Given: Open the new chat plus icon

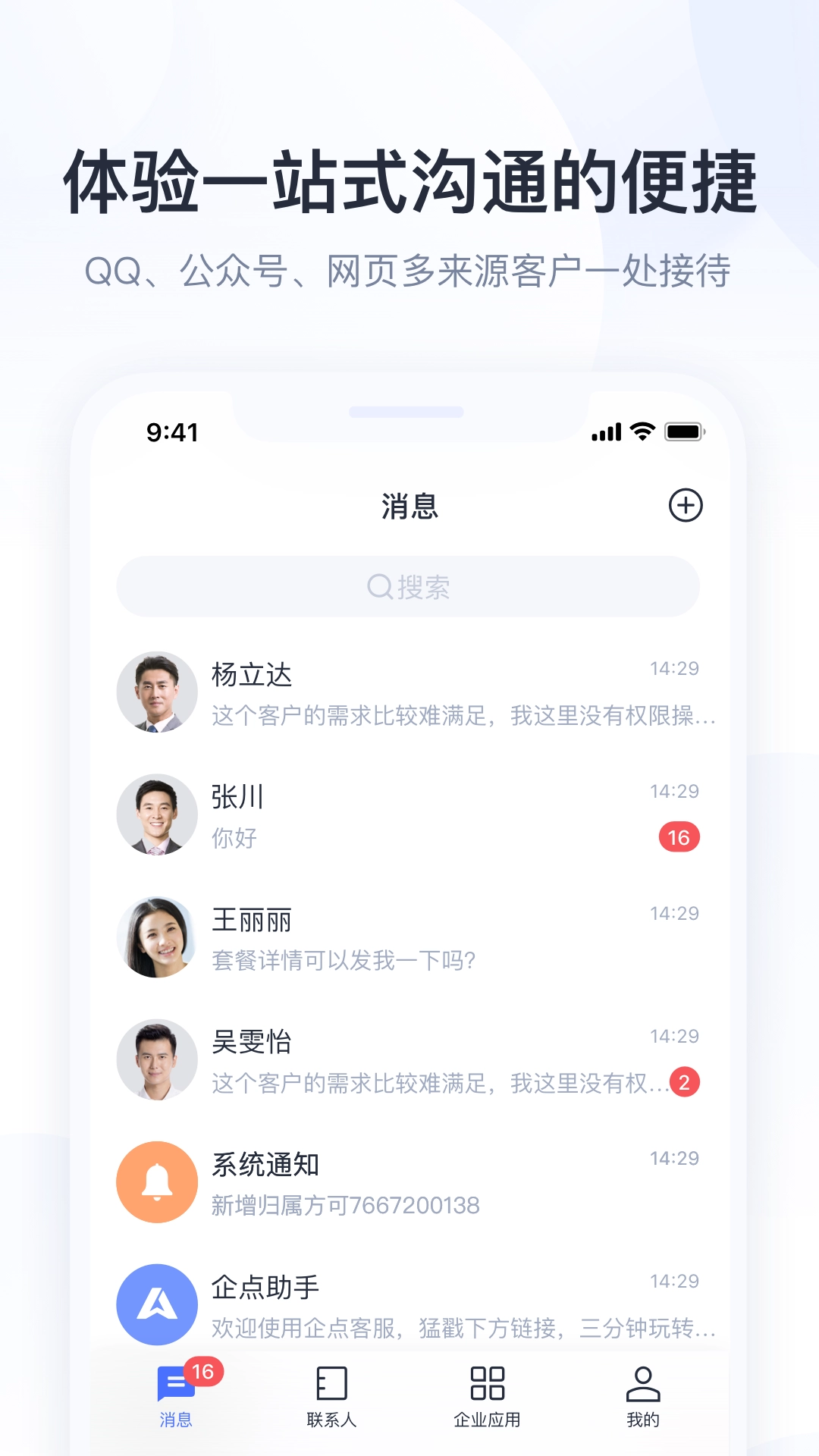Looking at the screenshot, I should (x=685, y=507).
